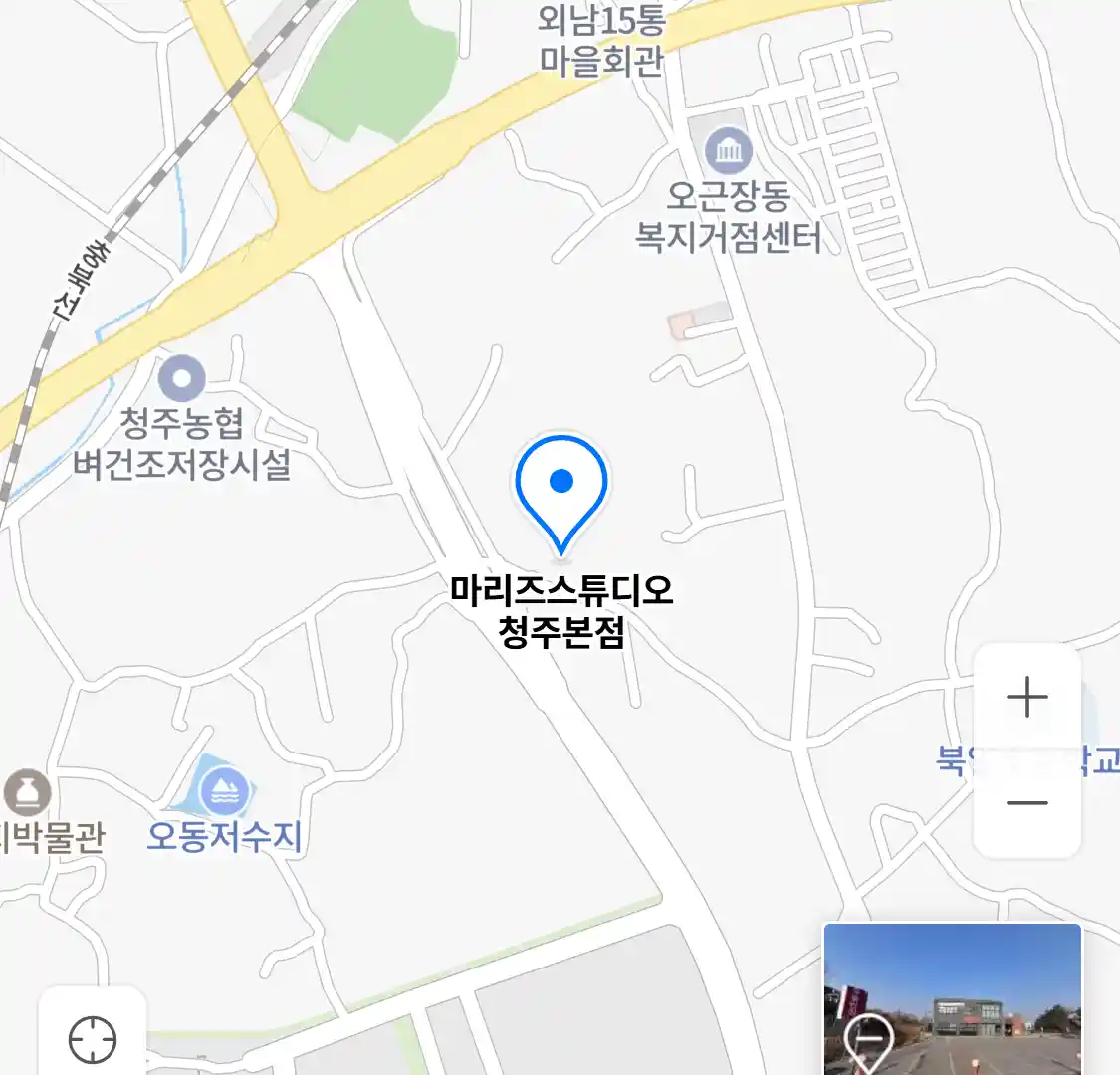Open the street view thumbnail
The width and height of the screenshot is (1120, 1075).
[952, 998]
